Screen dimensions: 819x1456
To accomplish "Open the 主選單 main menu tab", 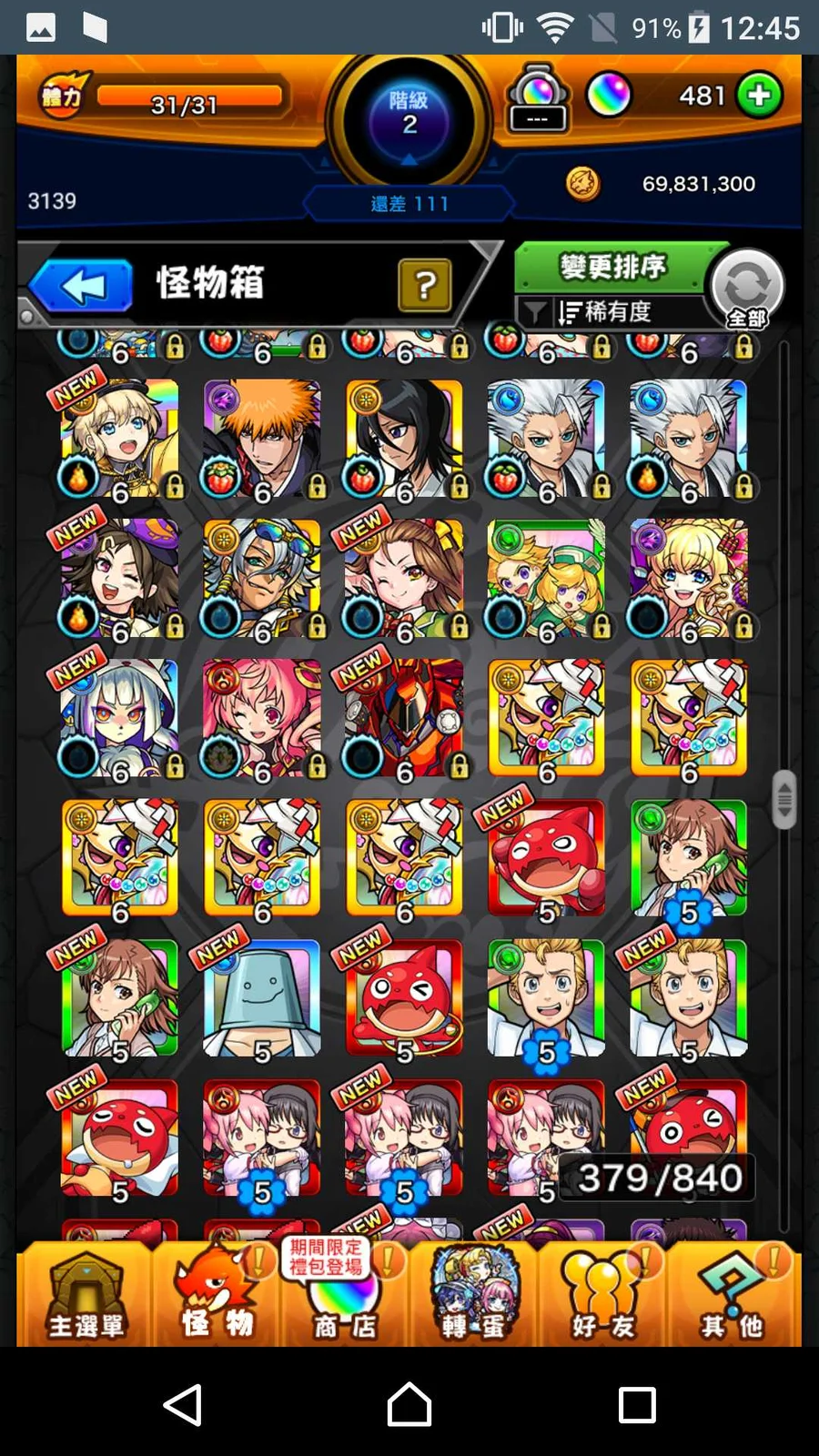I will point(86,1294).
